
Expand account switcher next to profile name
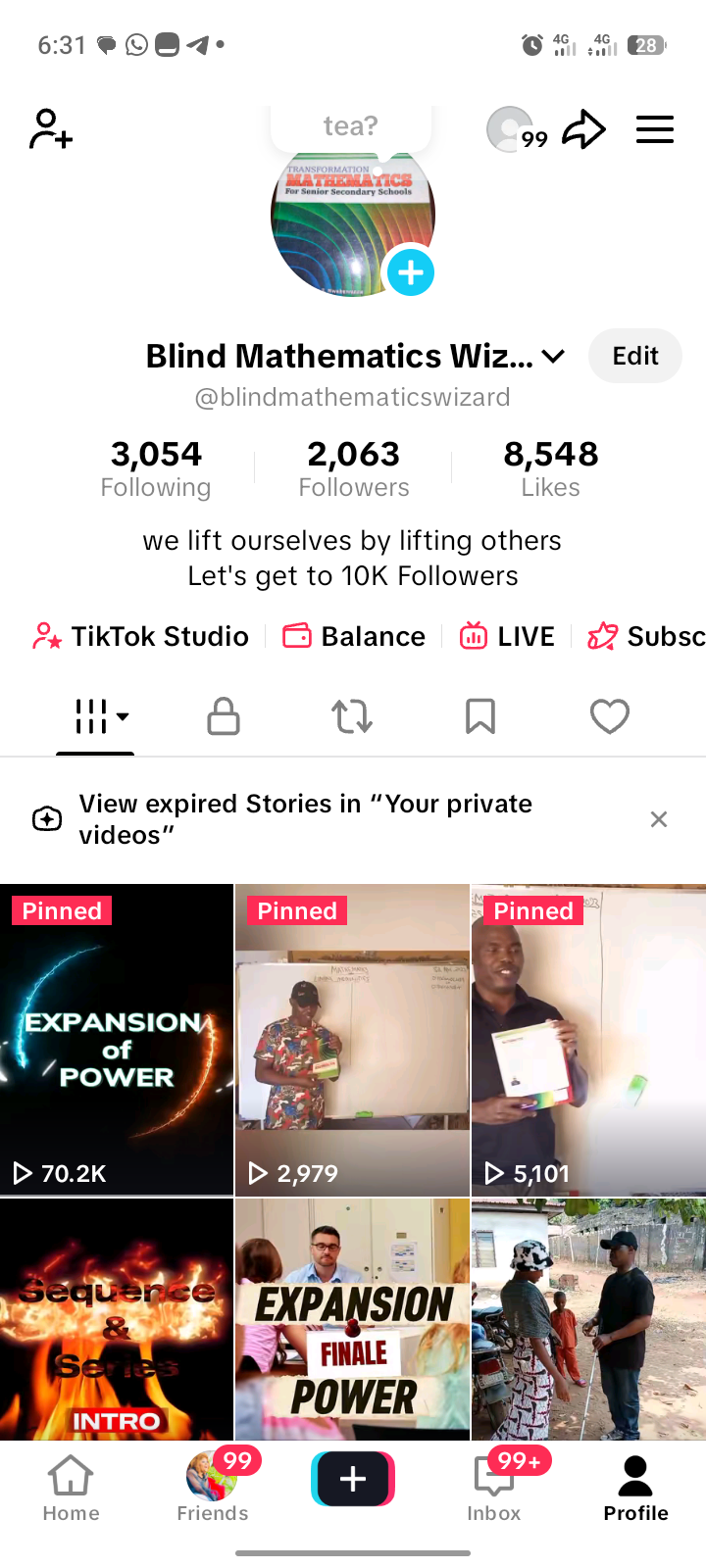553,357
